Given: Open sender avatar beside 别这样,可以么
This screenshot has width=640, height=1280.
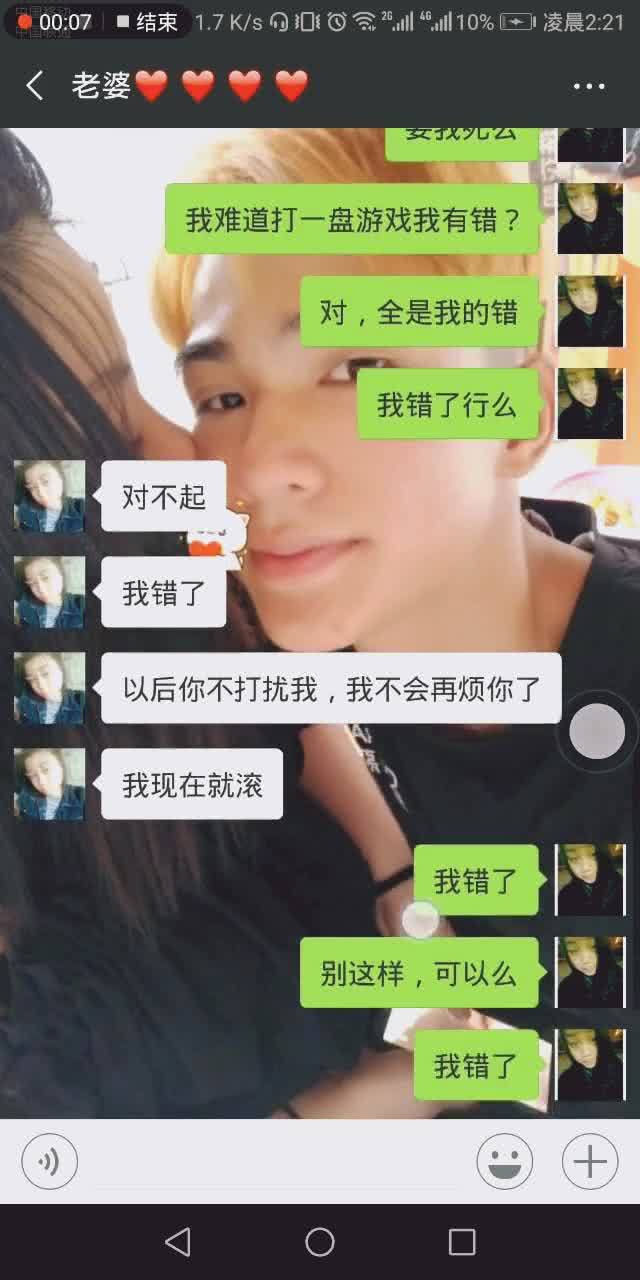Looking at the screenshot, I should coord(590,972).
